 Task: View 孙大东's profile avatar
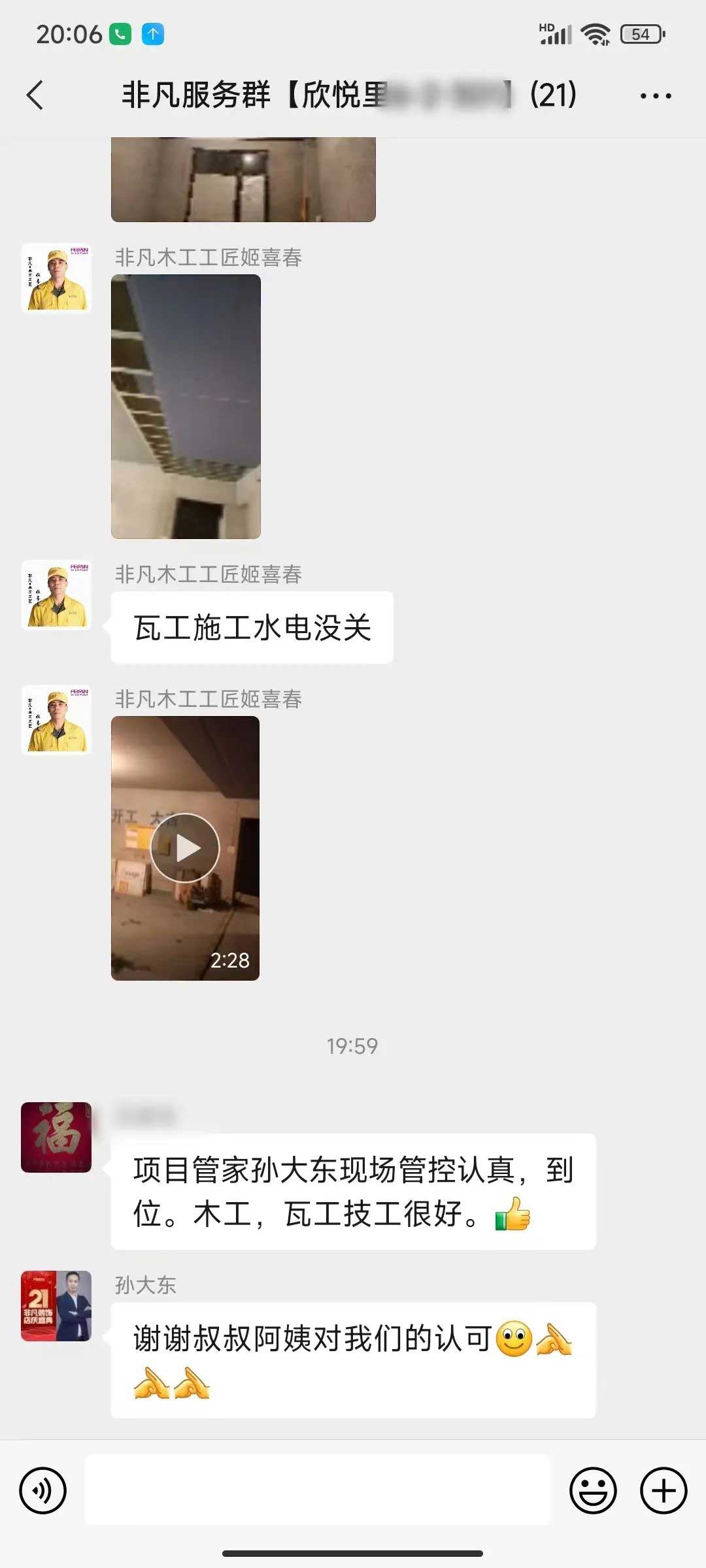[56, 1306]
